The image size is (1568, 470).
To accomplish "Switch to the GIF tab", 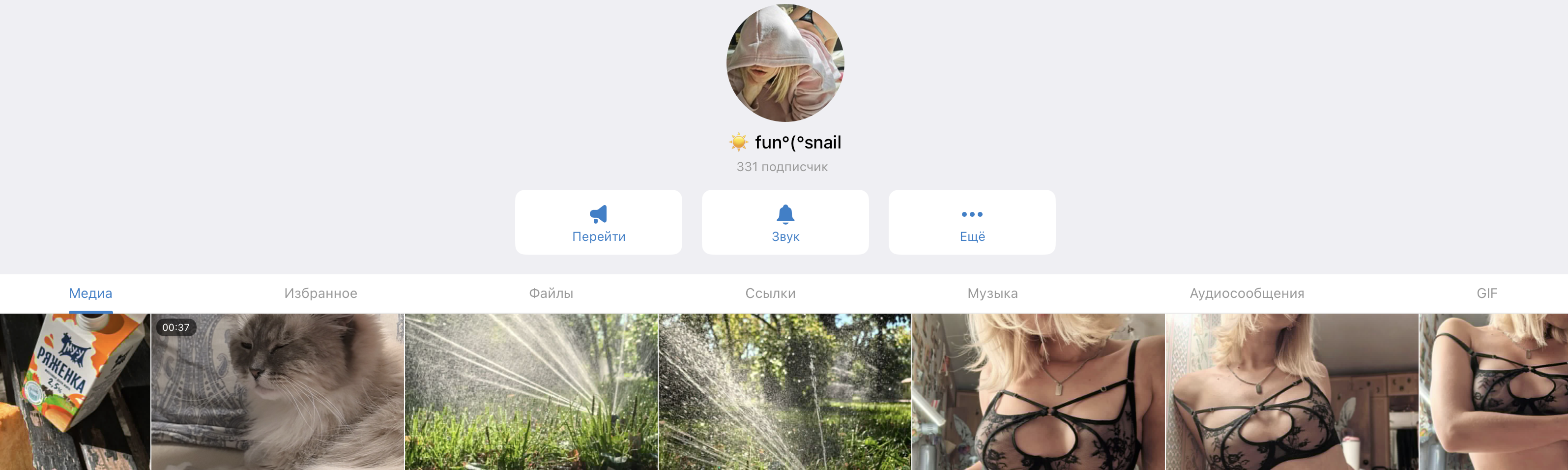I will [x=1486, y=294].
